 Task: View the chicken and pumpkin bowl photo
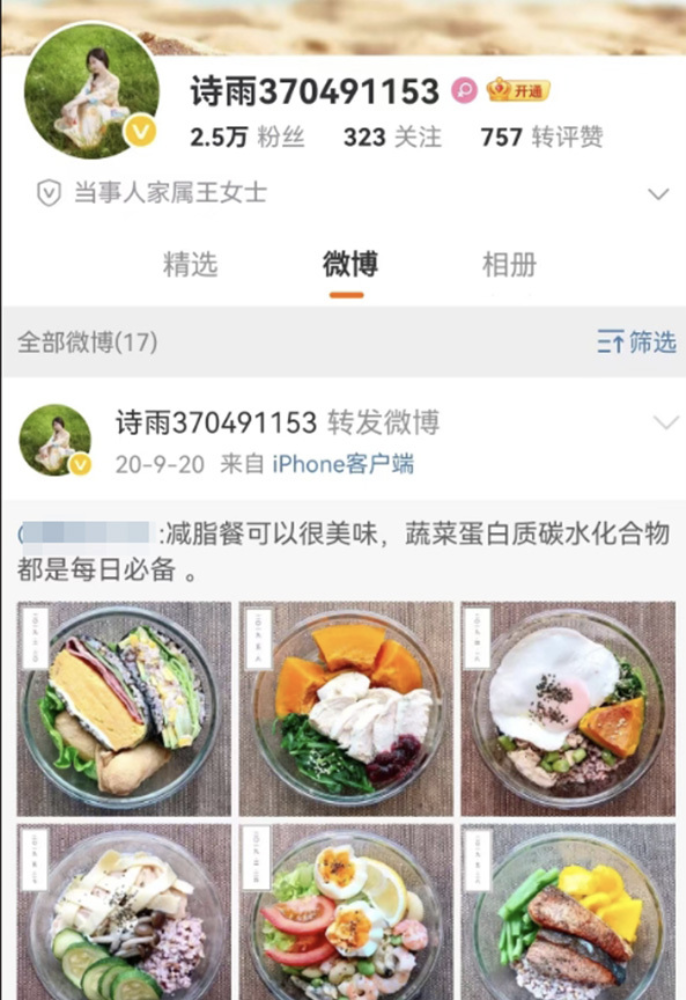click(x=346, y=708)
